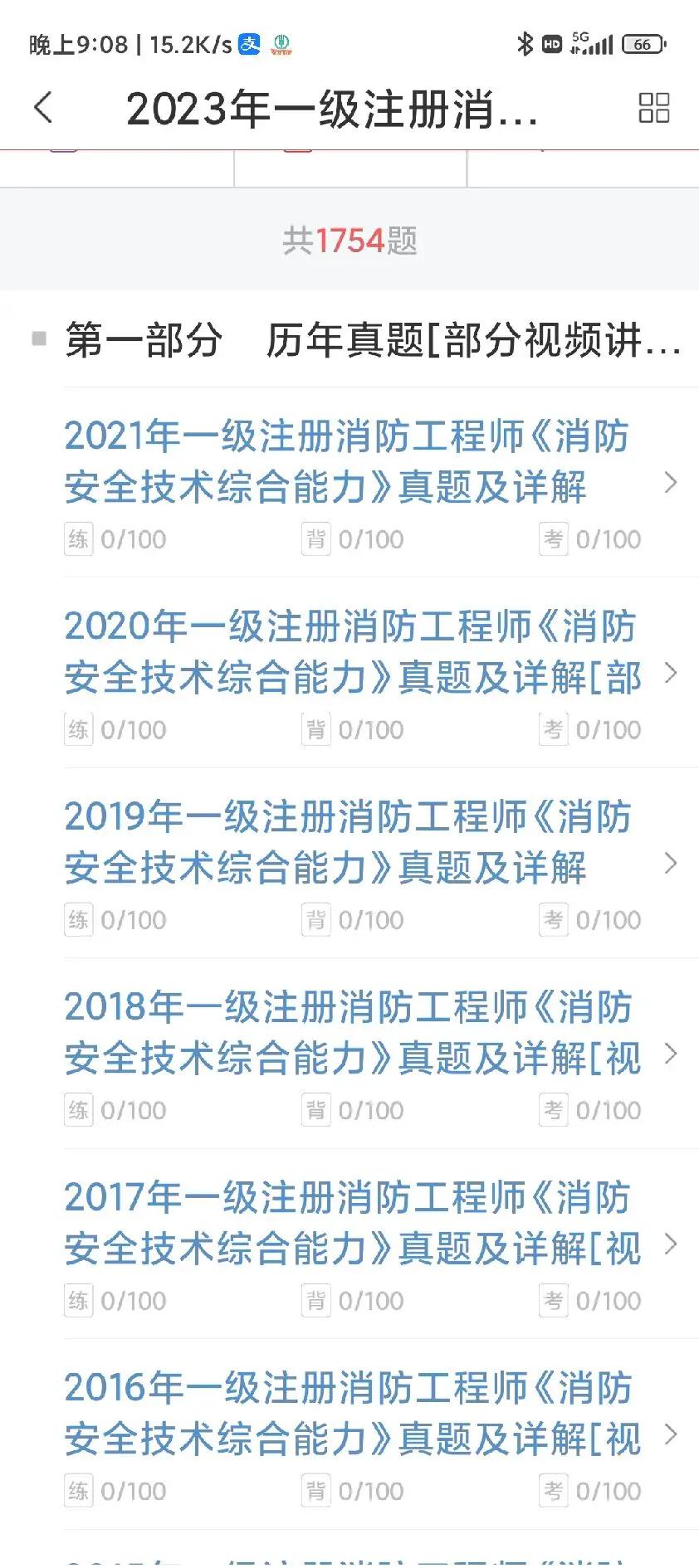Open the grid view icon top right
The width and height of the screenshot is (699, 1568).
click(654, 109)
